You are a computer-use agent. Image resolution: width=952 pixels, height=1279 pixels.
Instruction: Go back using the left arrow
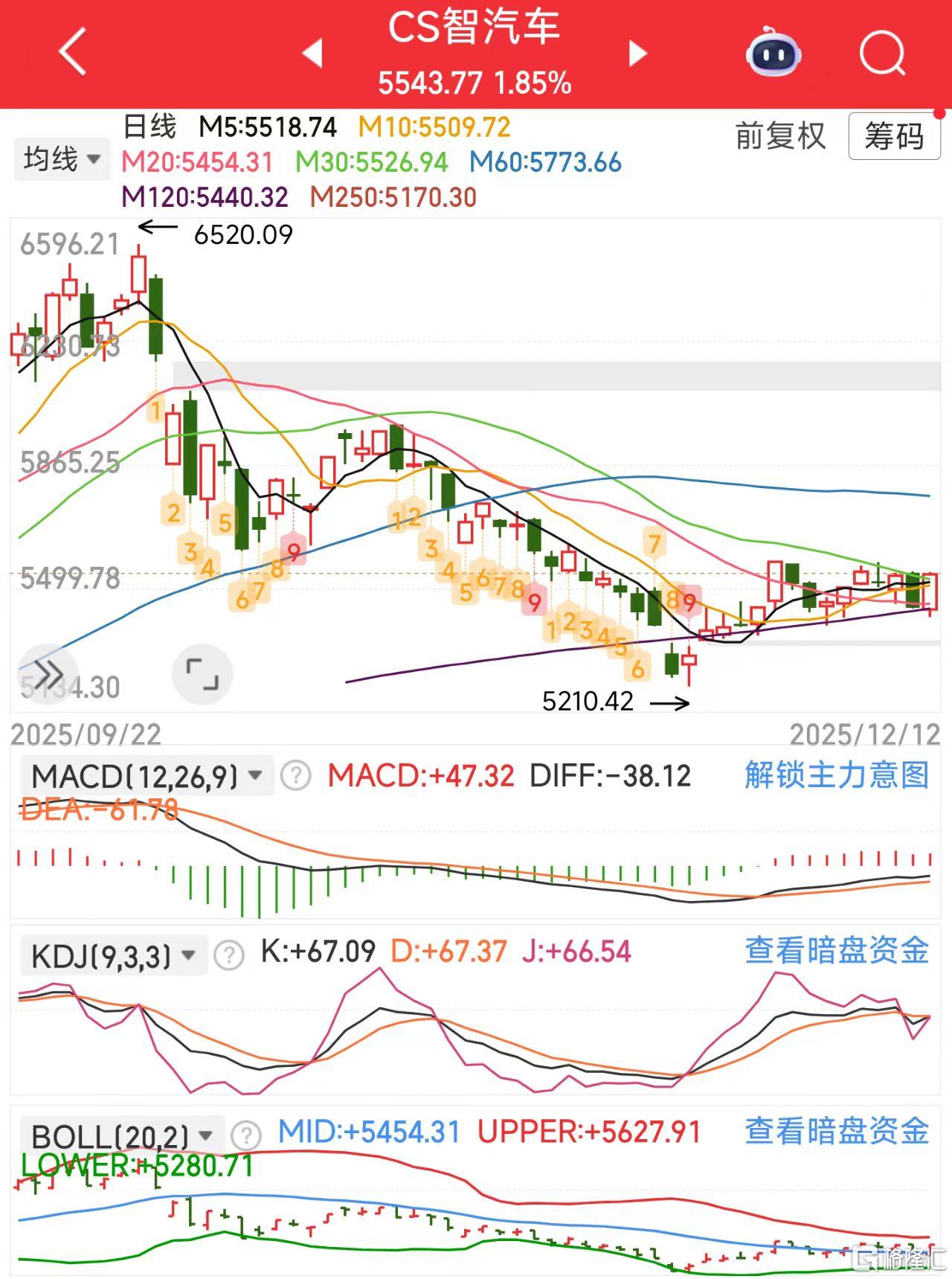coord(71,52)
